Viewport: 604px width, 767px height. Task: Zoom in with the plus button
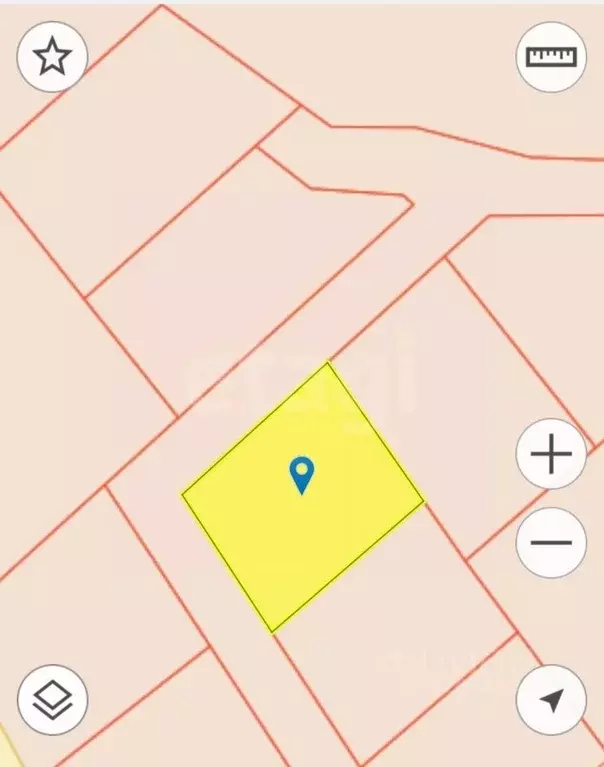(551, 456)
